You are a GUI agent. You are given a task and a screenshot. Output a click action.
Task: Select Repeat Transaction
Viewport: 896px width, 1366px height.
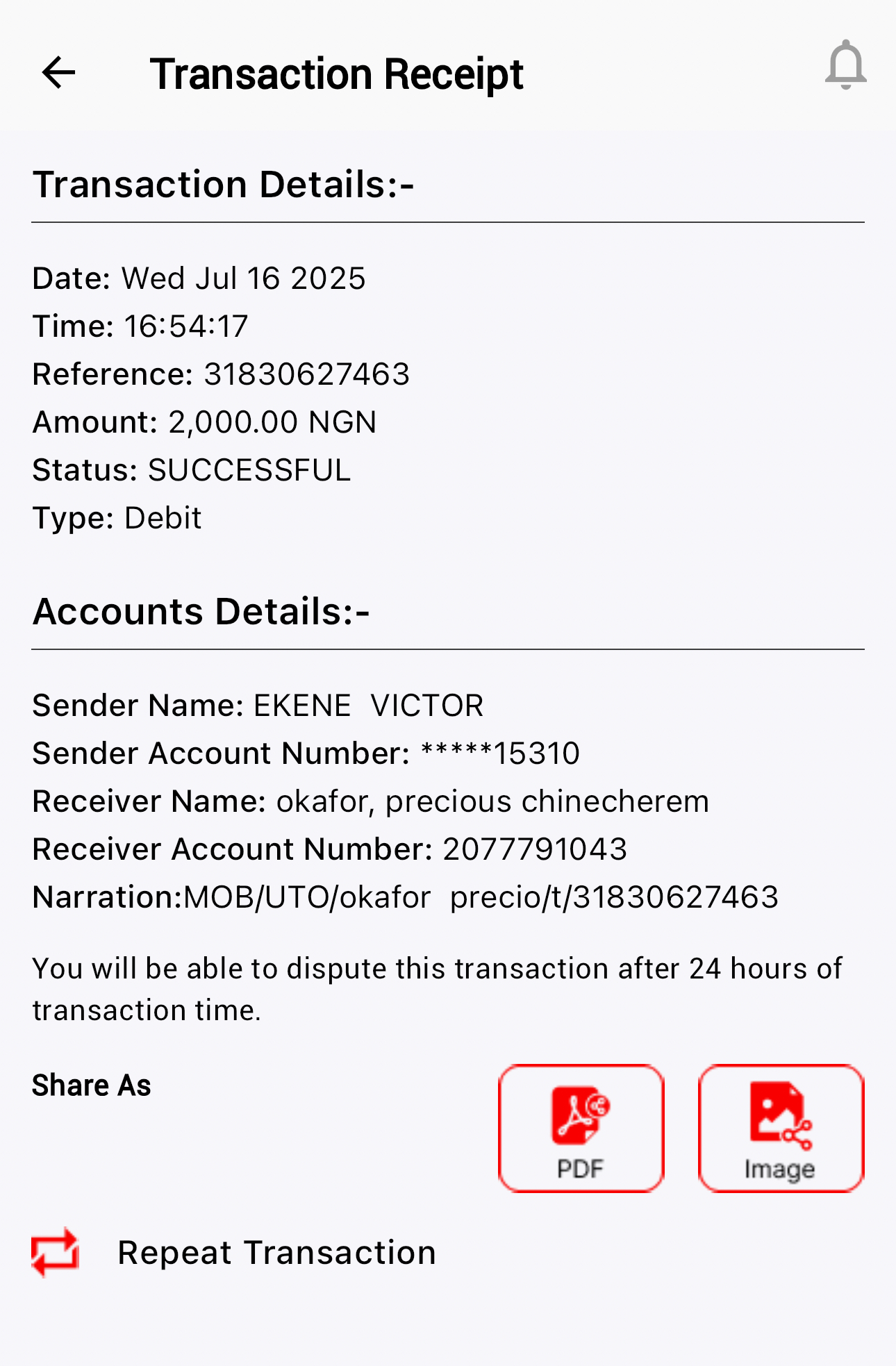[276, 1253]
